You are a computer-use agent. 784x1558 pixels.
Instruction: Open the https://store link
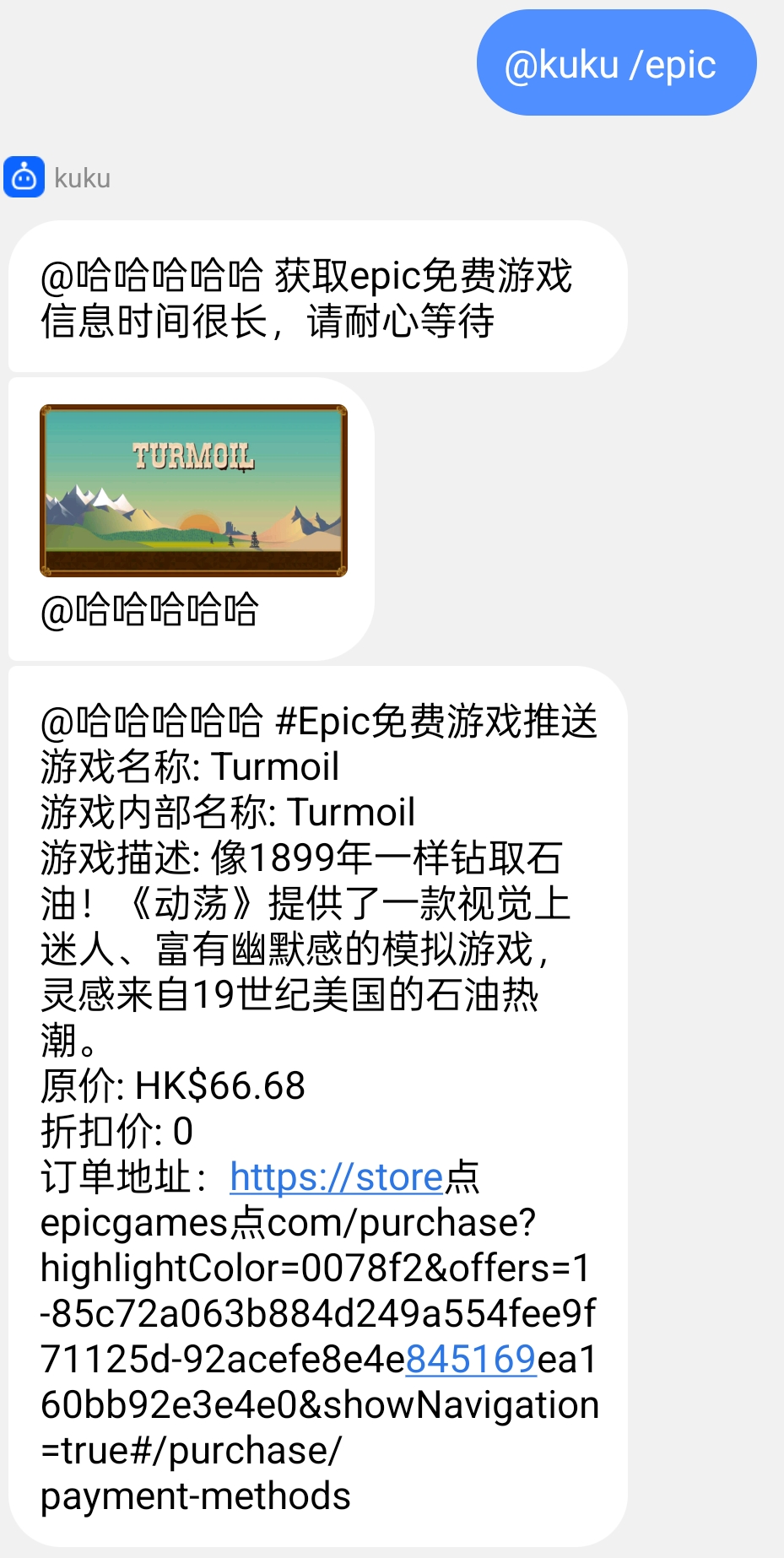click(x=336, y=1177)
